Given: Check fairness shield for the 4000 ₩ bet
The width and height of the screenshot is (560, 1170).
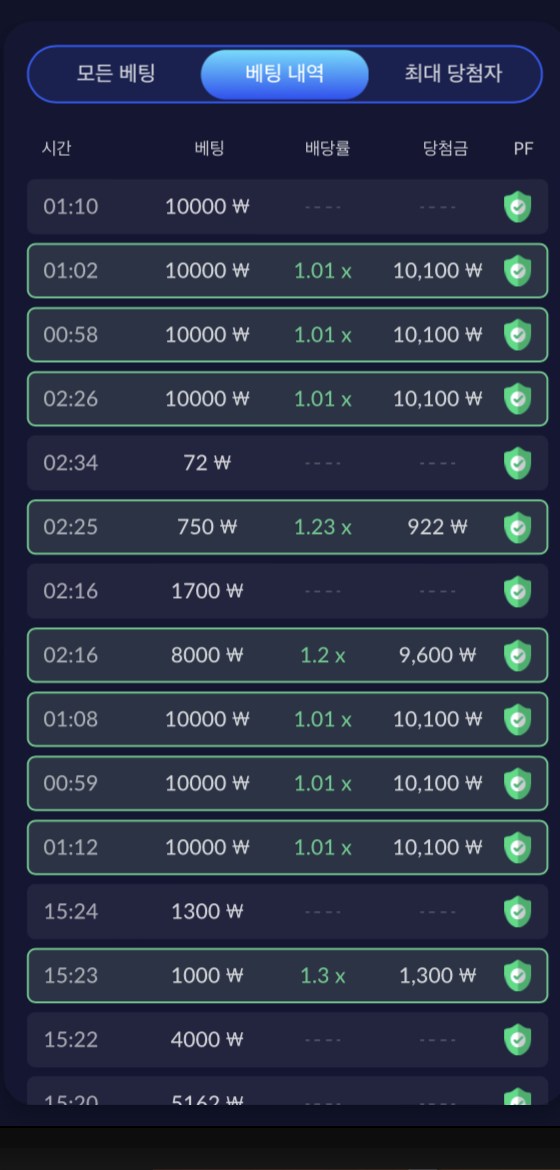Looking at the screenshot, I should [517, 1040].
